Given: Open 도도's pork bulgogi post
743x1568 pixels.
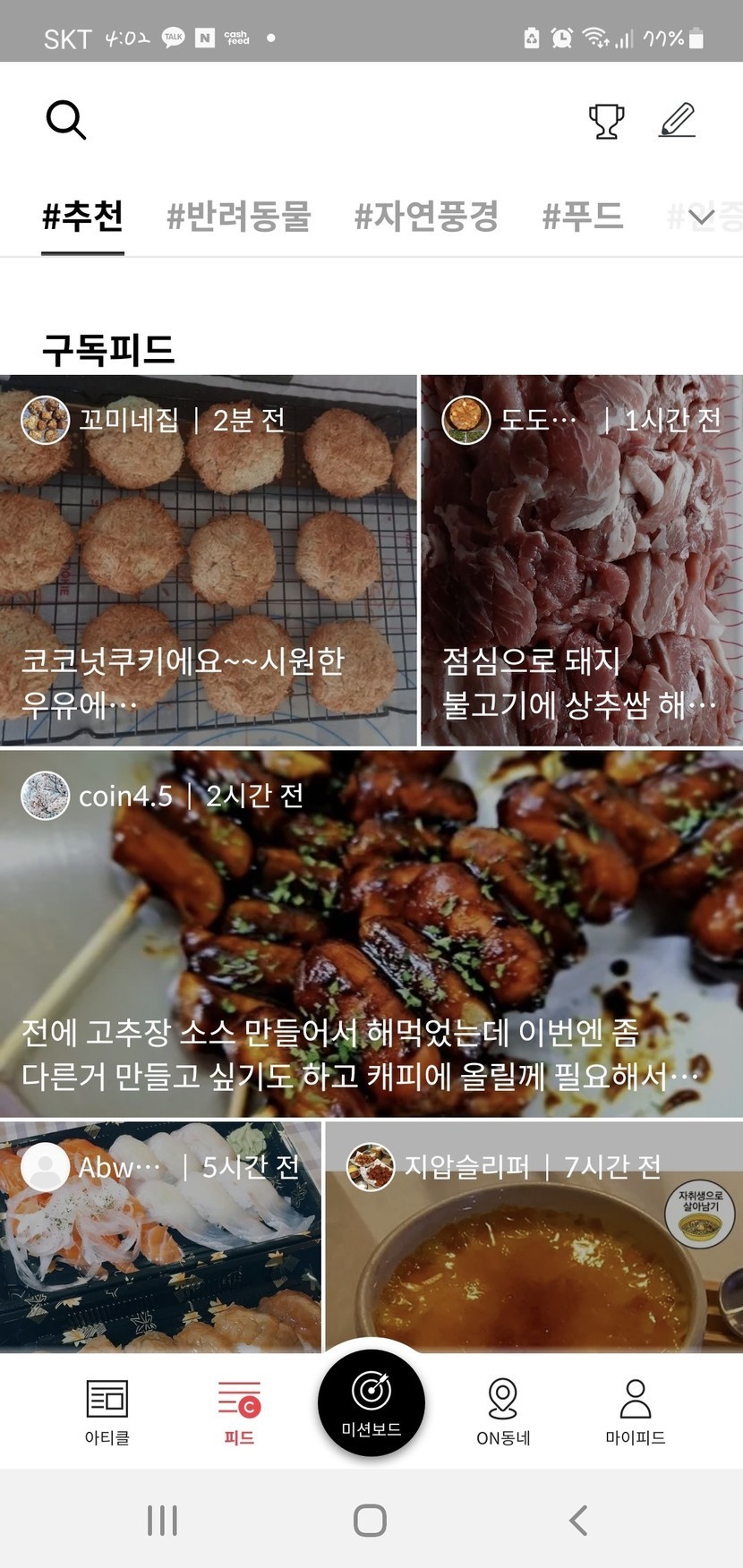Looking at the screenshot, I should pyautogui.click(x=582, y=560).
